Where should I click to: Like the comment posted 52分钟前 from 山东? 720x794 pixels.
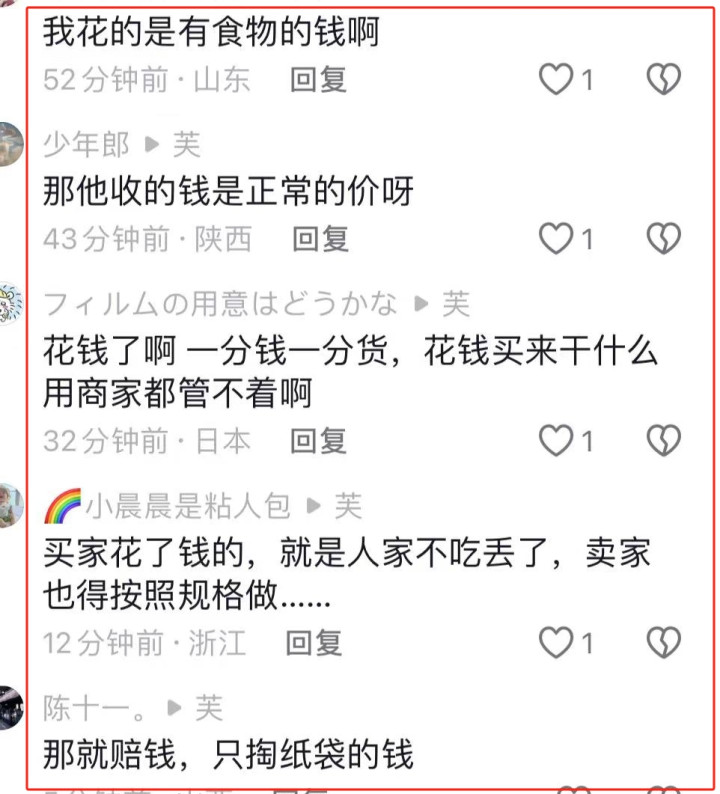pos(556,79)
